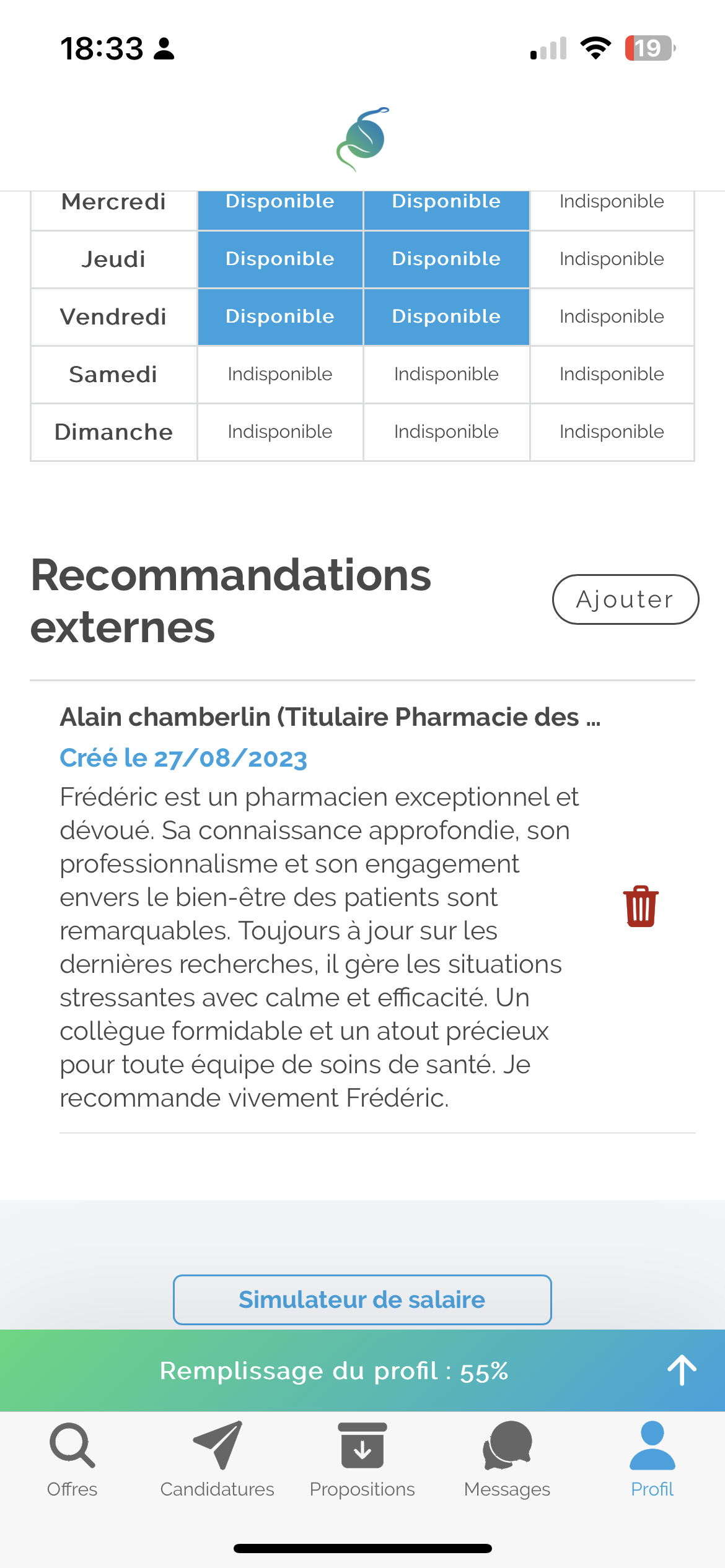Expand the profile completion banner arrow

[682, 1370]
